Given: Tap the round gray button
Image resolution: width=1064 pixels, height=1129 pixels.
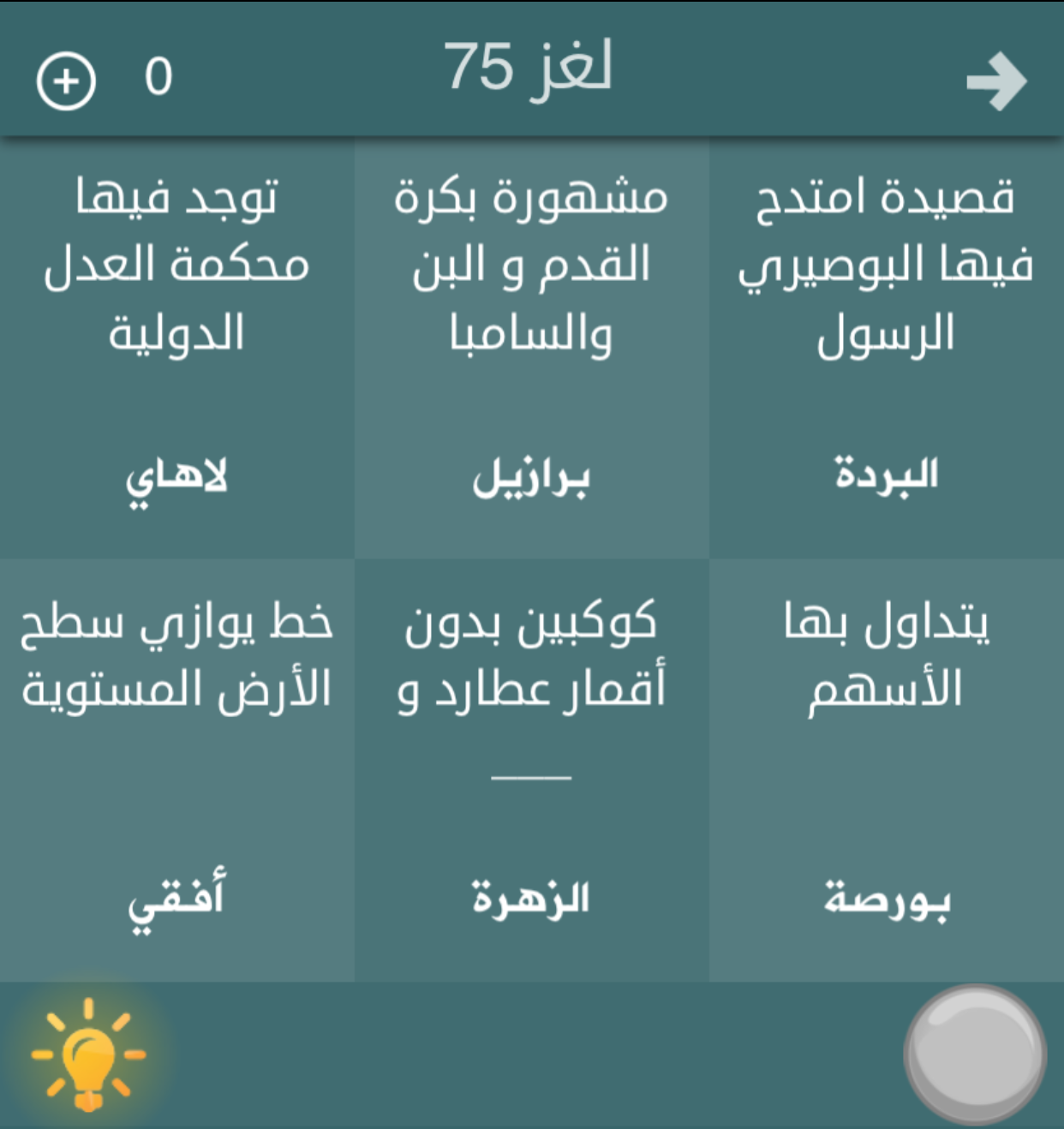Looking at the screenshot, I should pos(975,1054).
